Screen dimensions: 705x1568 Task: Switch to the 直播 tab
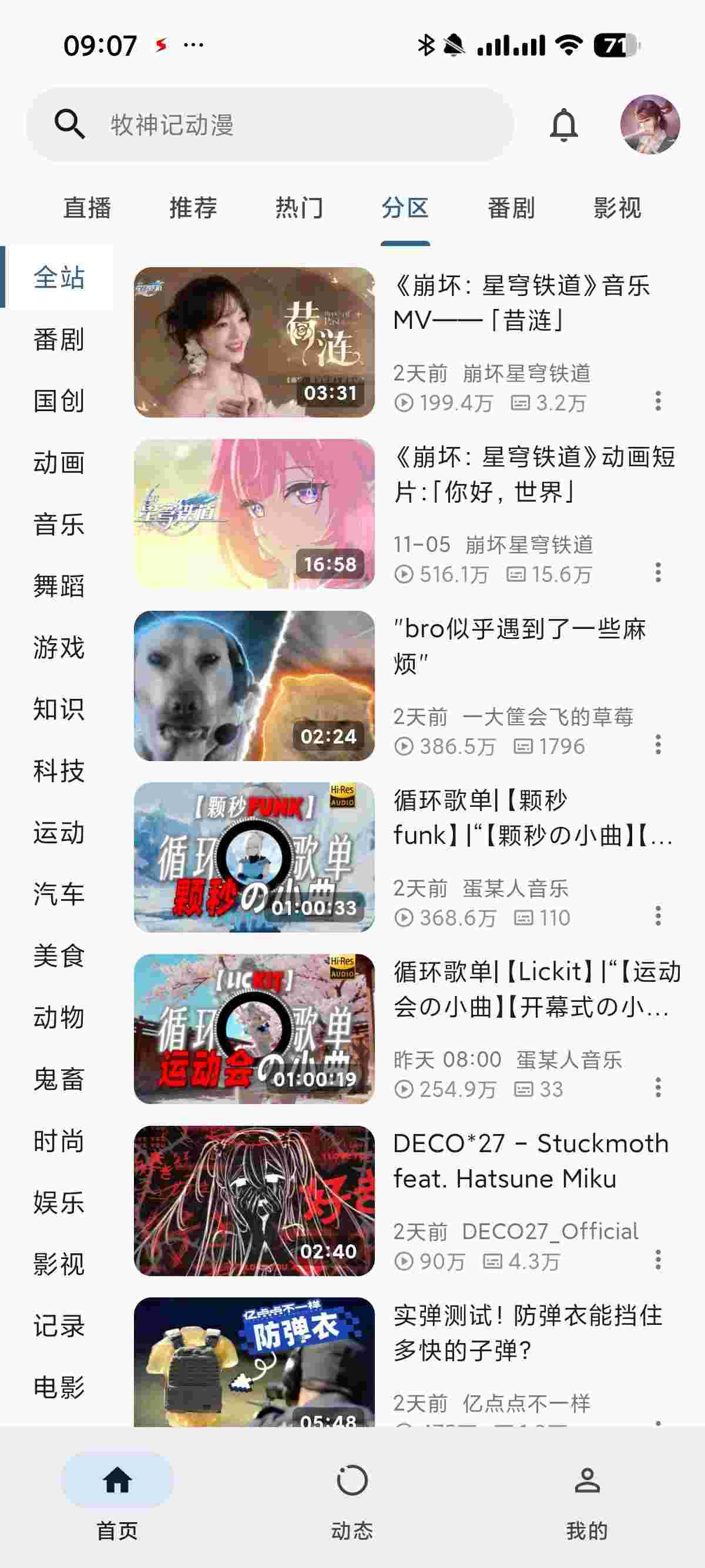(x=87, y=207)
